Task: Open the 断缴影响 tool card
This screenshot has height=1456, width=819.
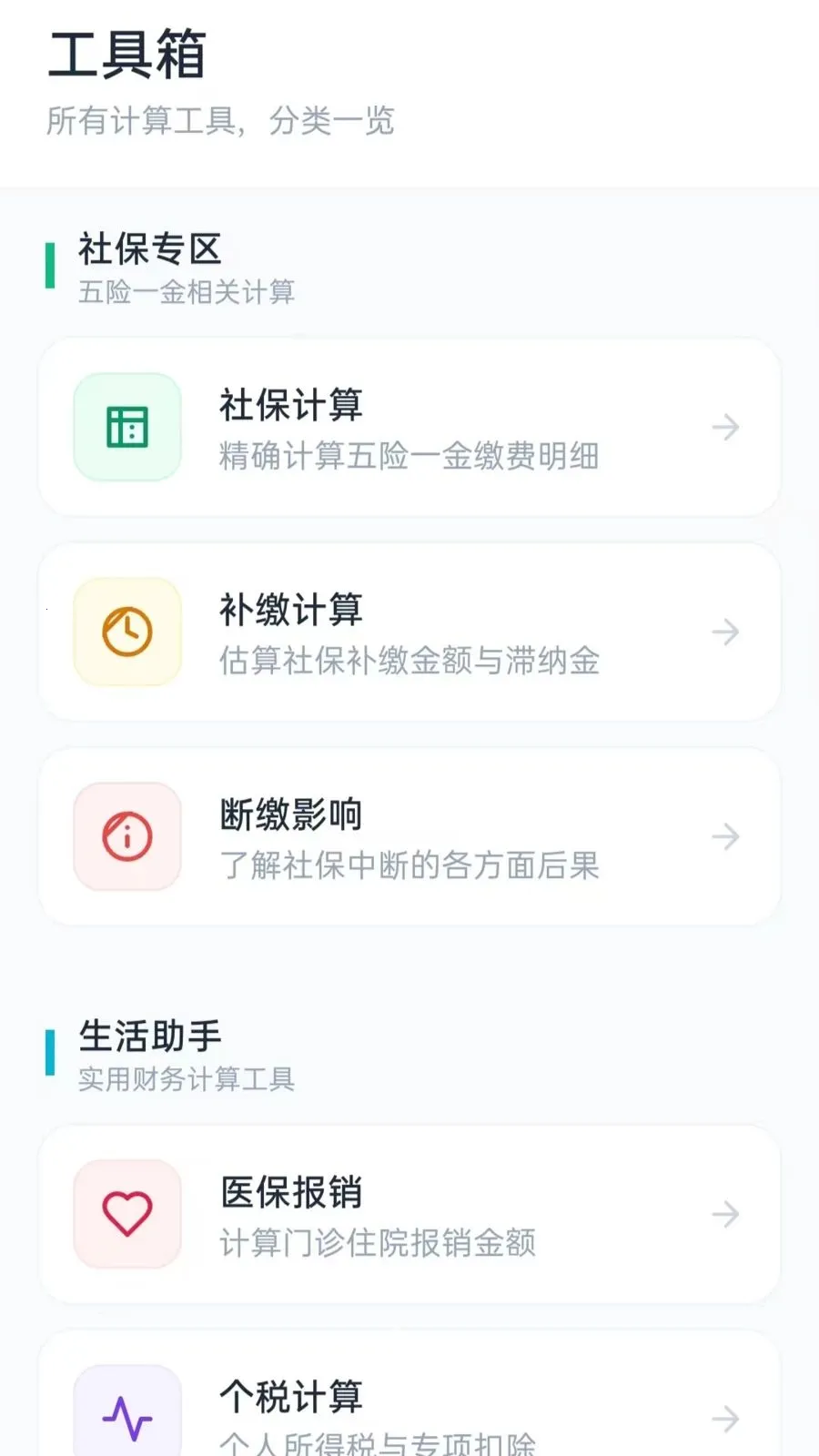Action: [x=409, y=836]
